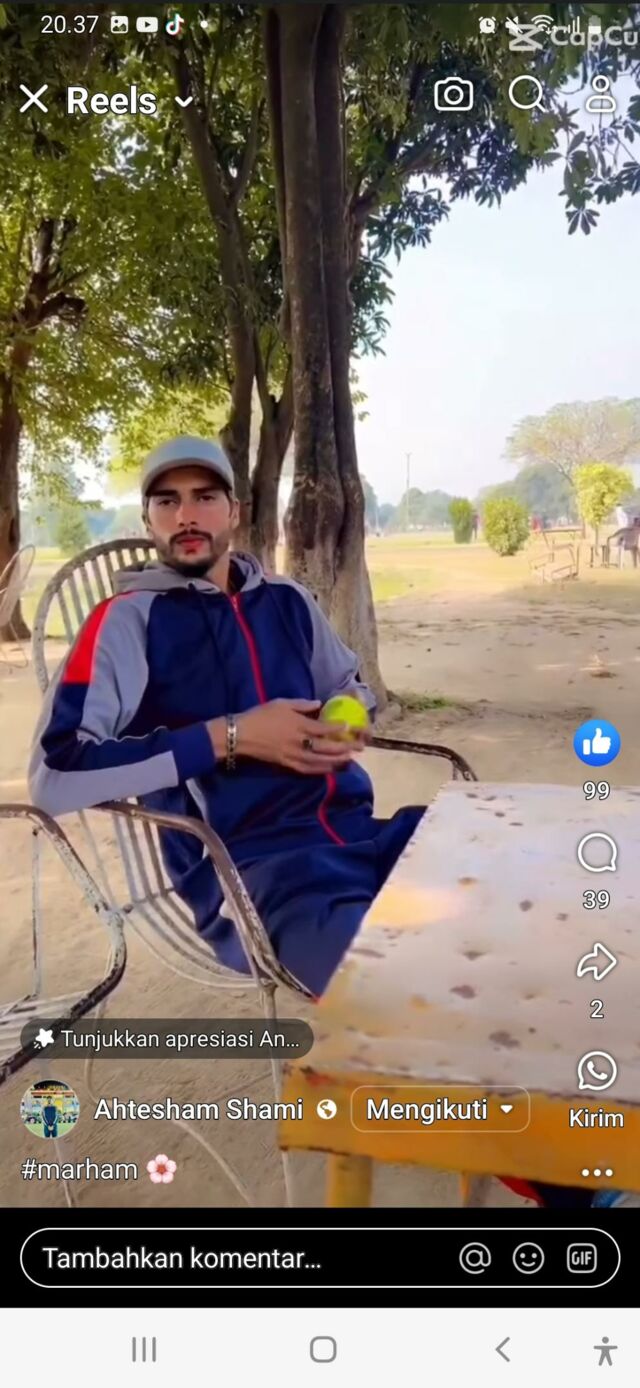Open the comments on this reel
The width and height of the screenshot is (640, 1388).
(597, 853)
